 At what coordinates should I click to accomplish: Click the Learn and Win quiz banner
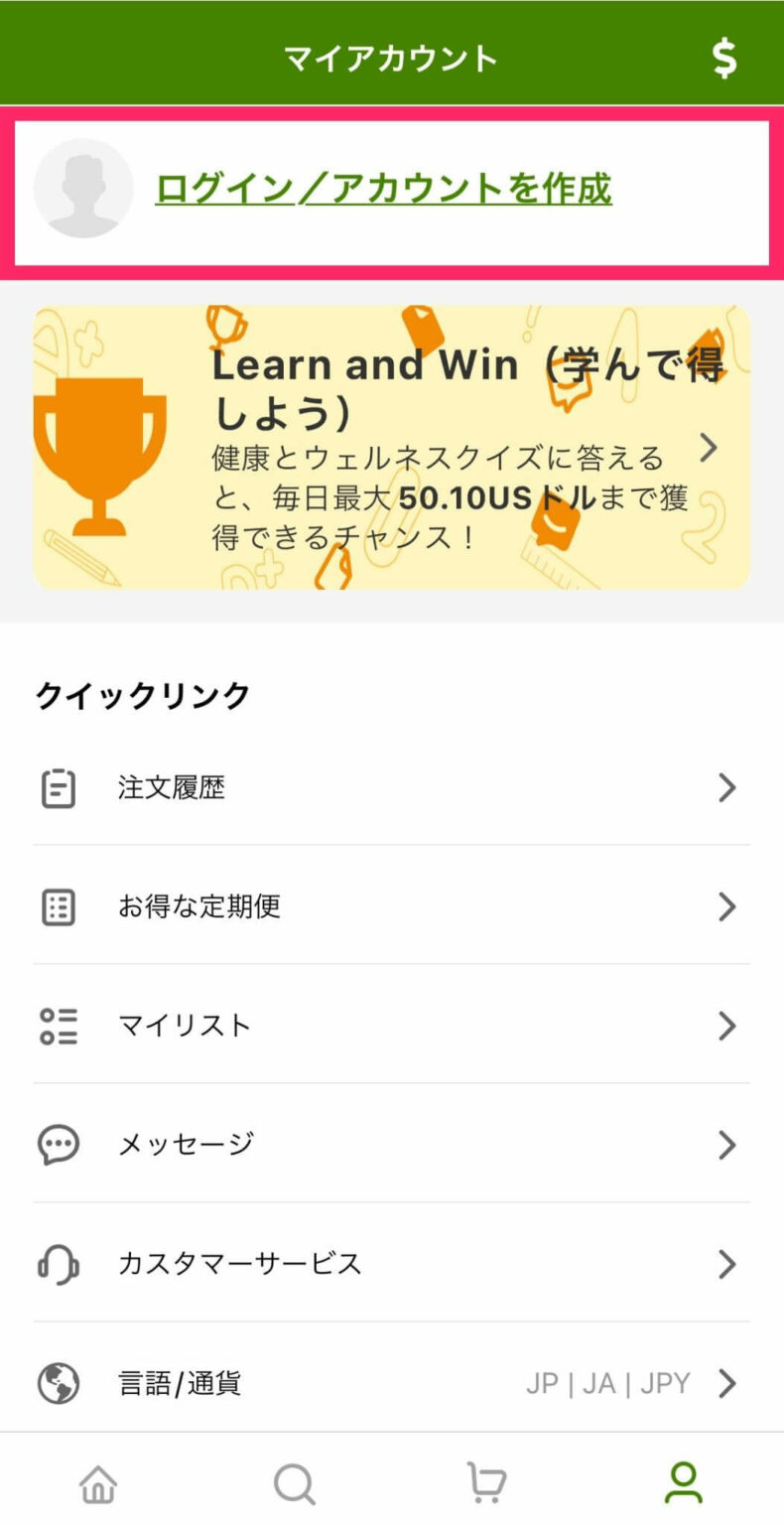(x=392, y=448)
